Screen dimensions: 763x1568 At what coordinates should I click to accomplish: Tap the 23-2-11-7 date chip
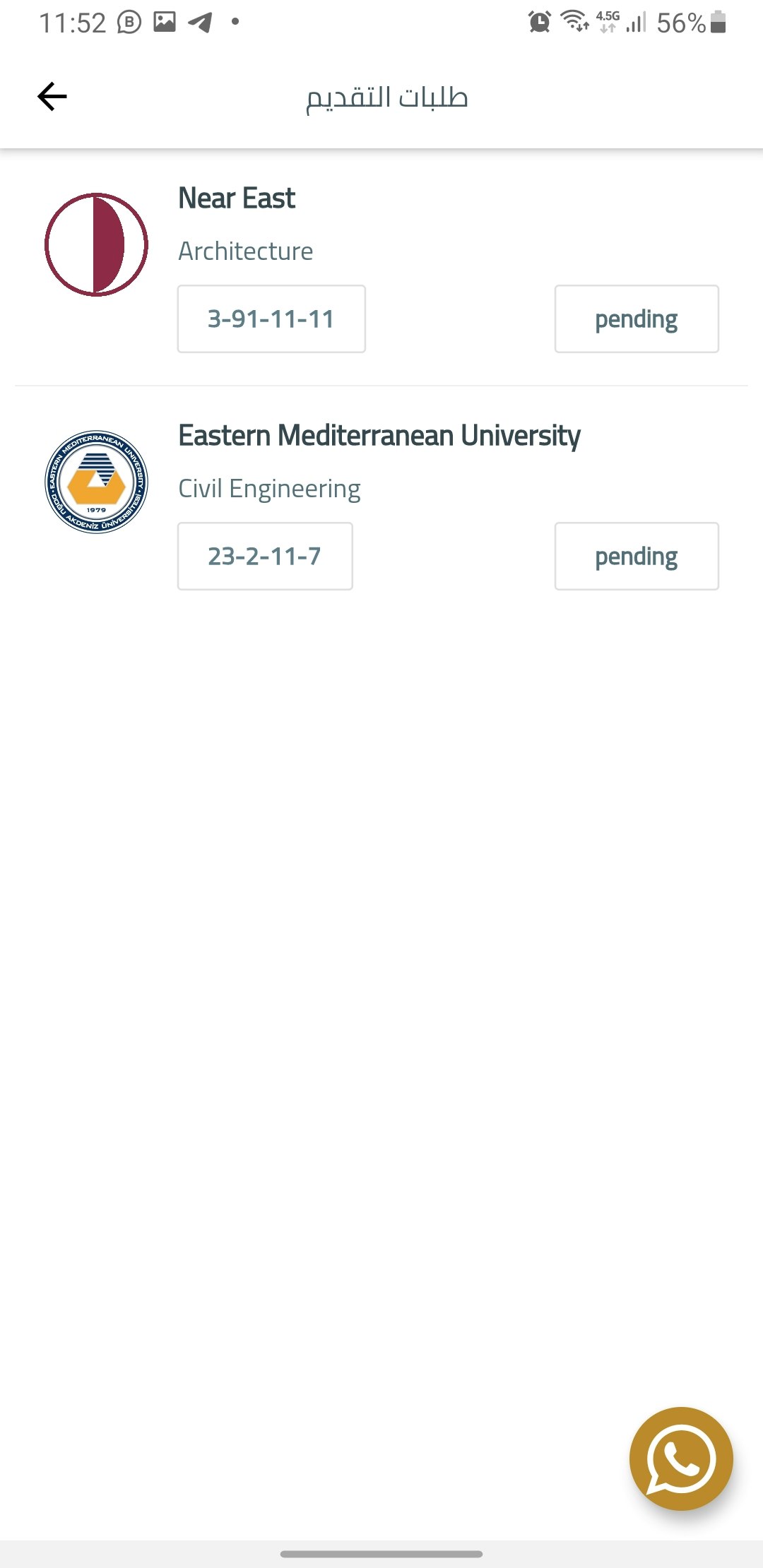tap(265, 557)
